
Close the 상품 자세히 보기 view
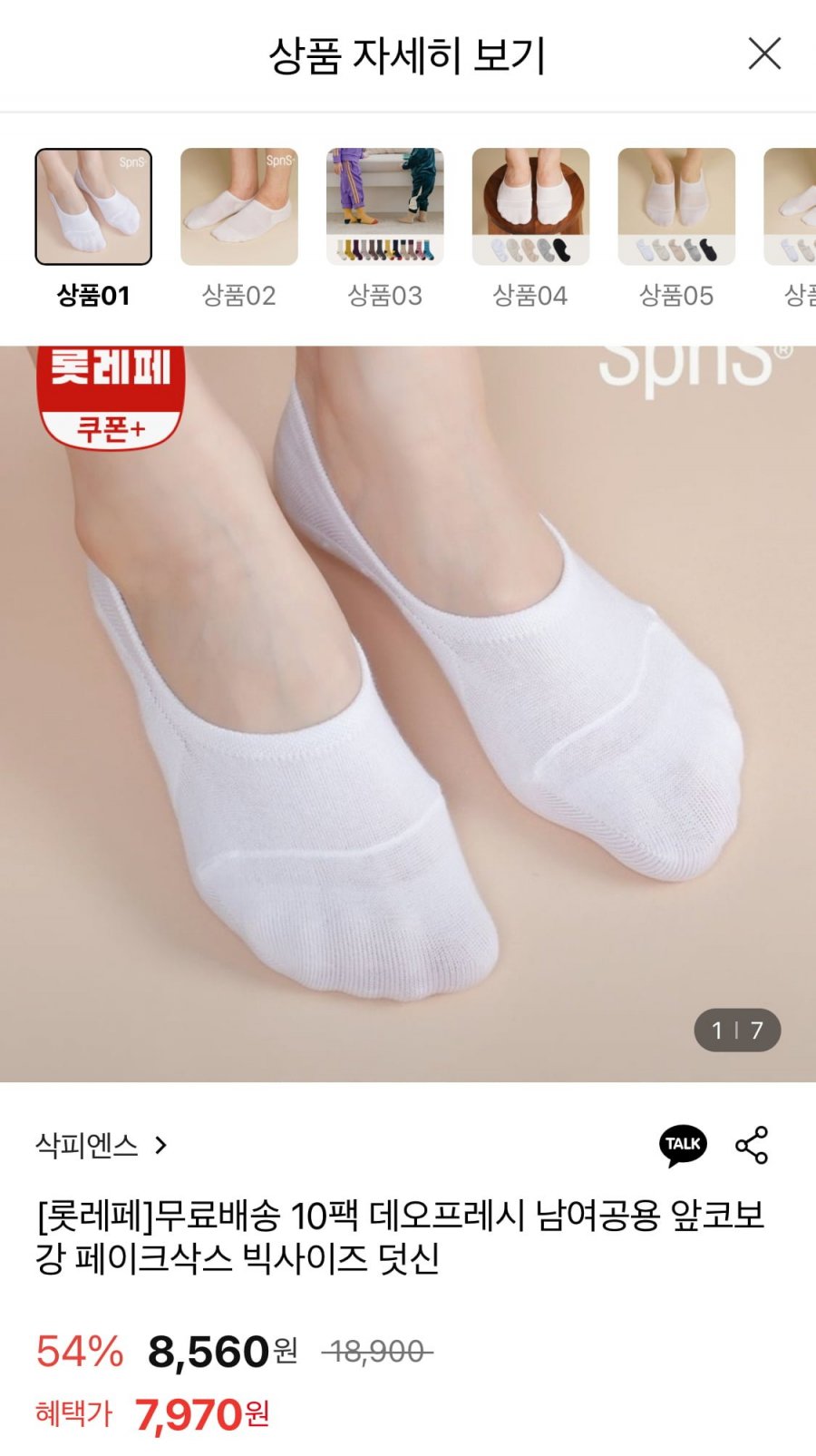pos(764,54)
